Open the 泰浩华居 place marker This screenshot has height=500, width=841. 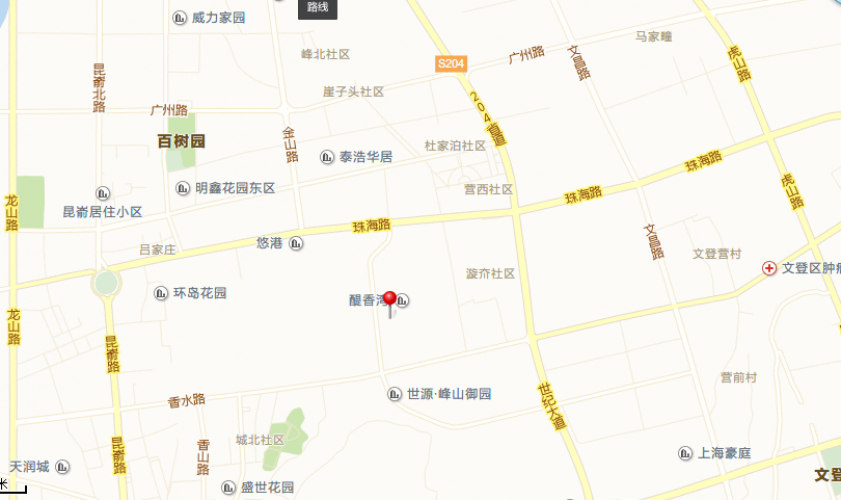point(328,157)
